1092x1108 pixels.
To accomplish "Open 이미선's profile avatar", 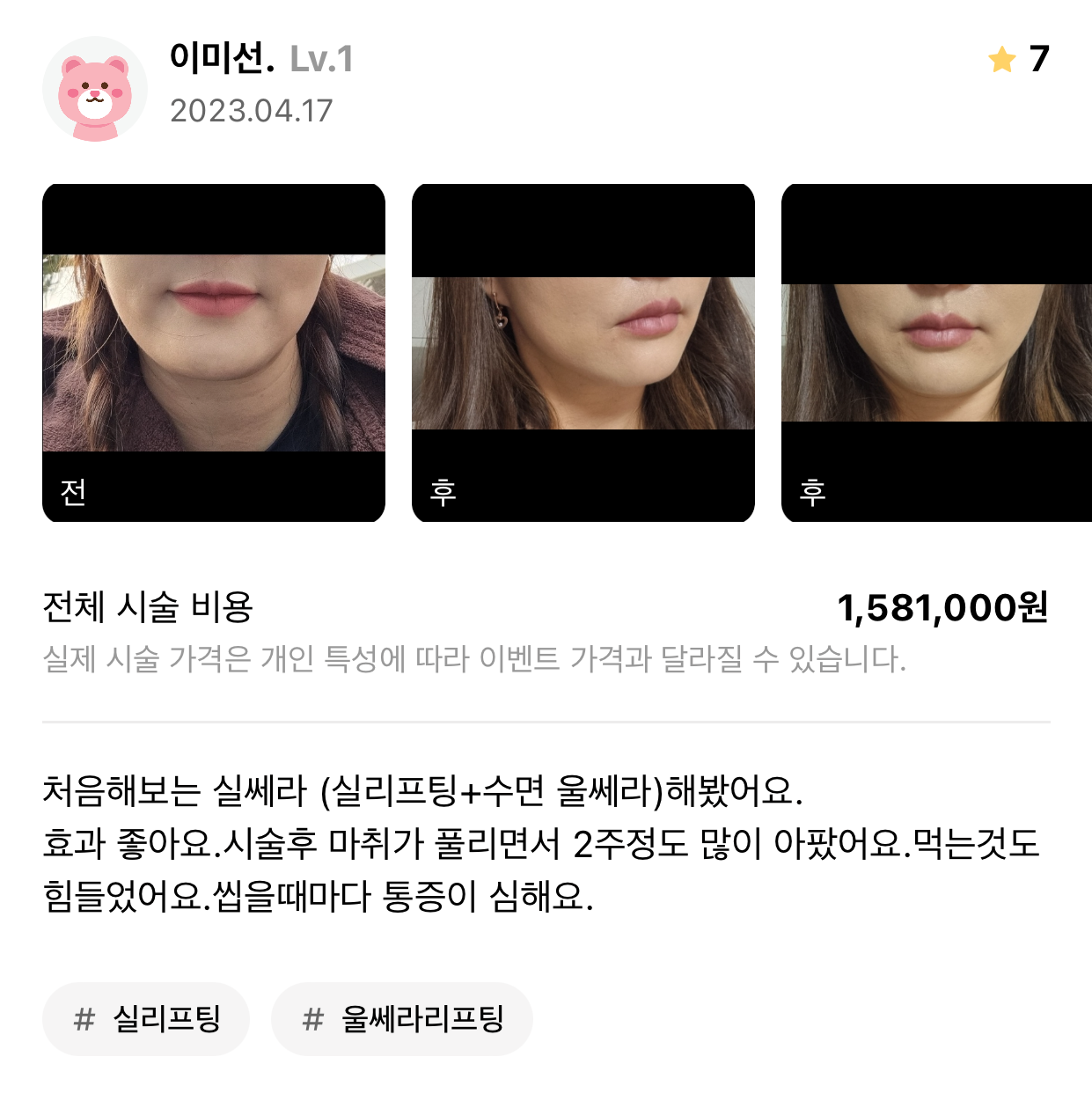I will click(x=95, y=89).
